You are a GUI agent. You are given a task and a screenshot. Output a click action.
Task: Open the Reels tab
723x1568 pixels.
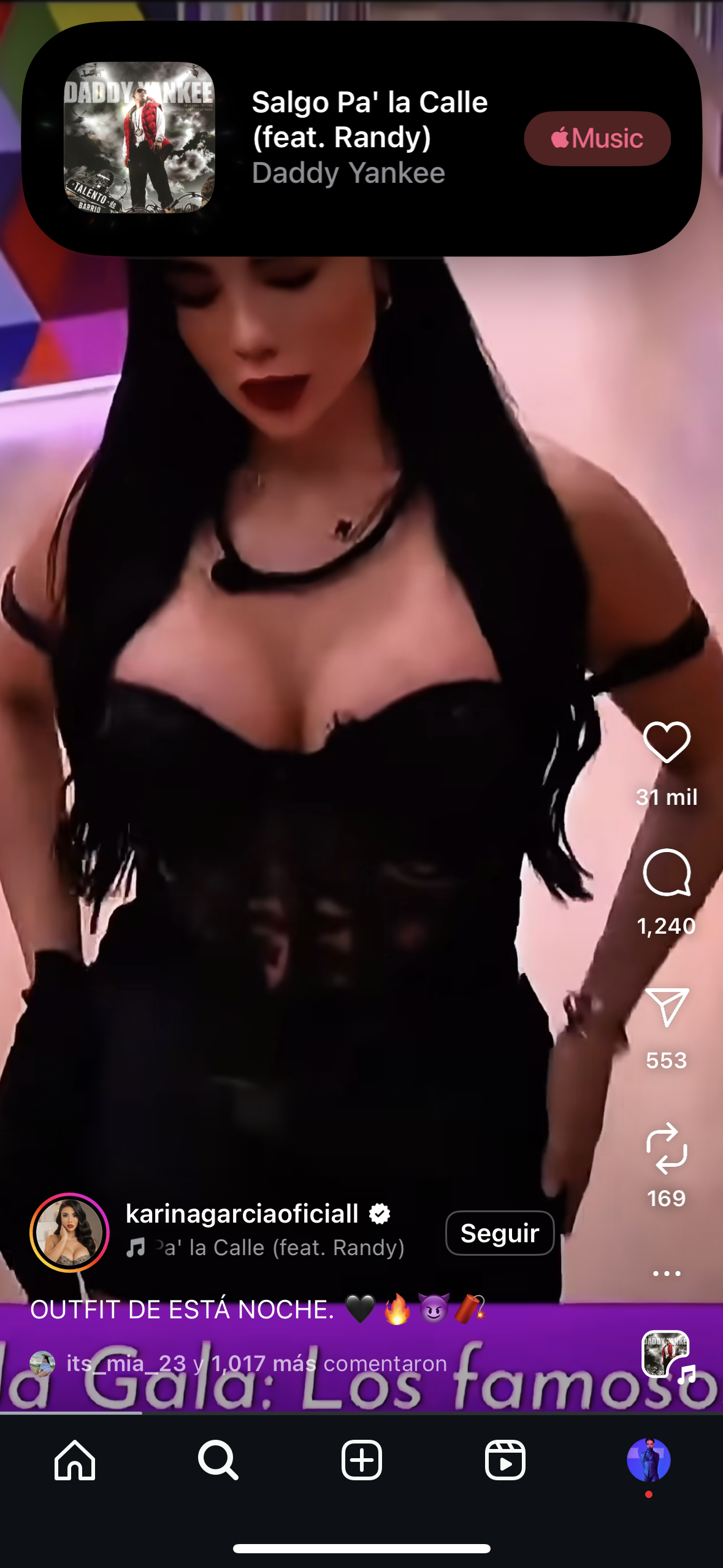[505, 1460]
